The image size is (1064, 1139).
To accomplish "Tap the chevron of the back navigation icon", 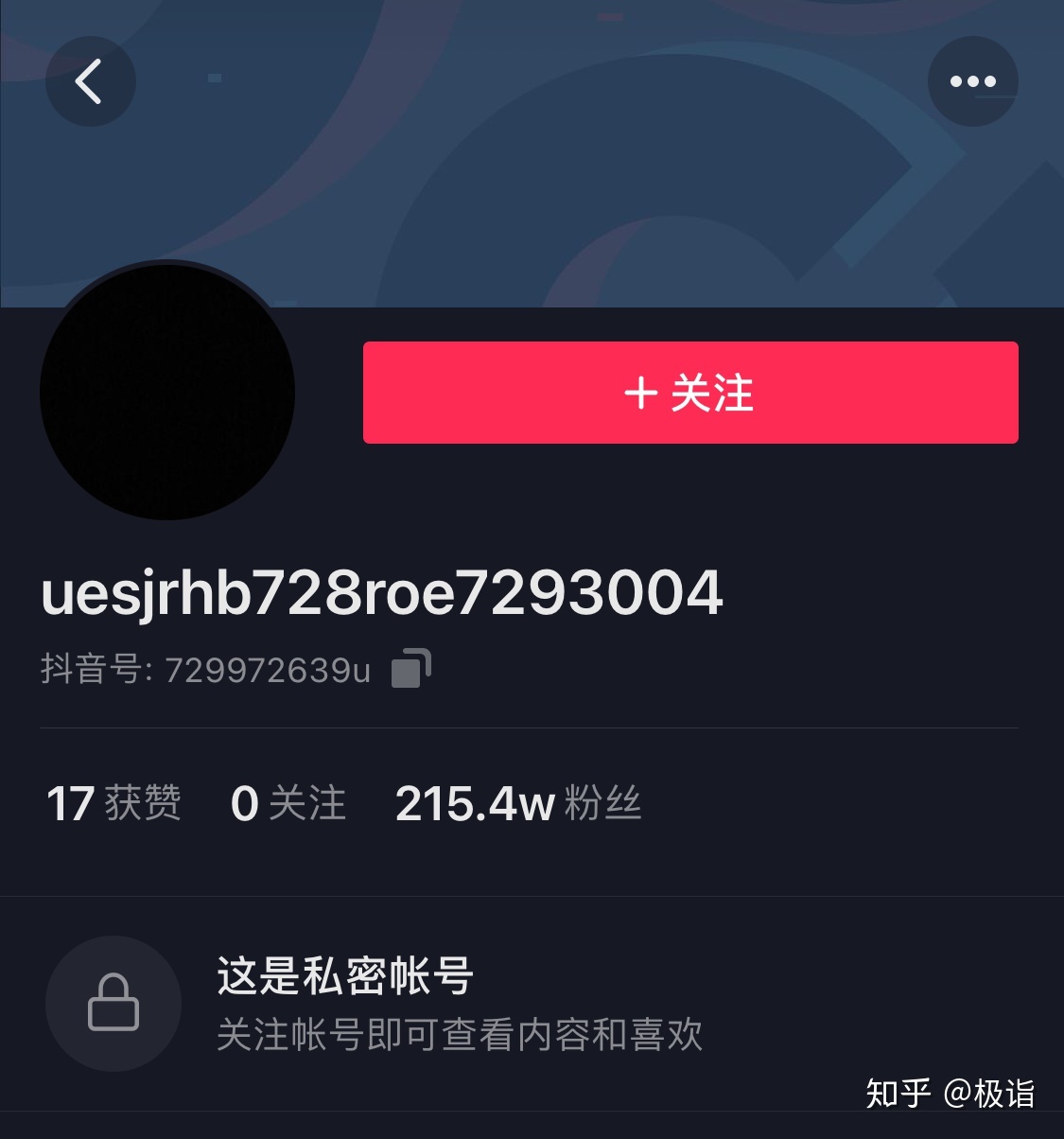I will [90, 81].
